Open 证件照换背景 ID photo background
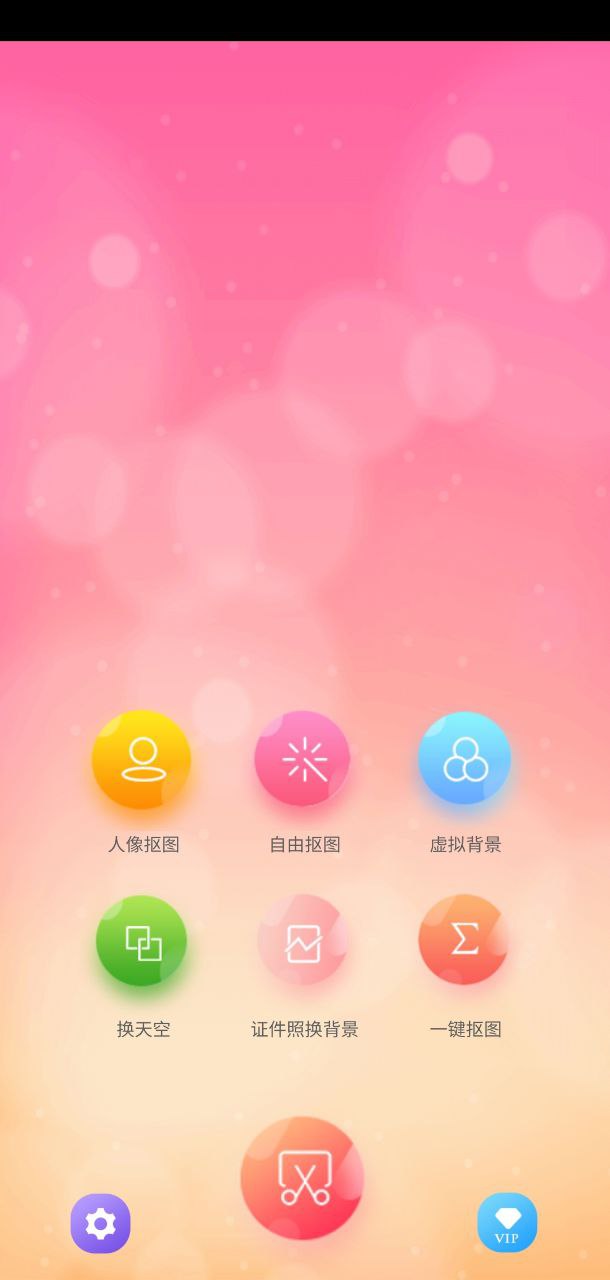The height and width of the screenshot is (1280, 610). 303,942
